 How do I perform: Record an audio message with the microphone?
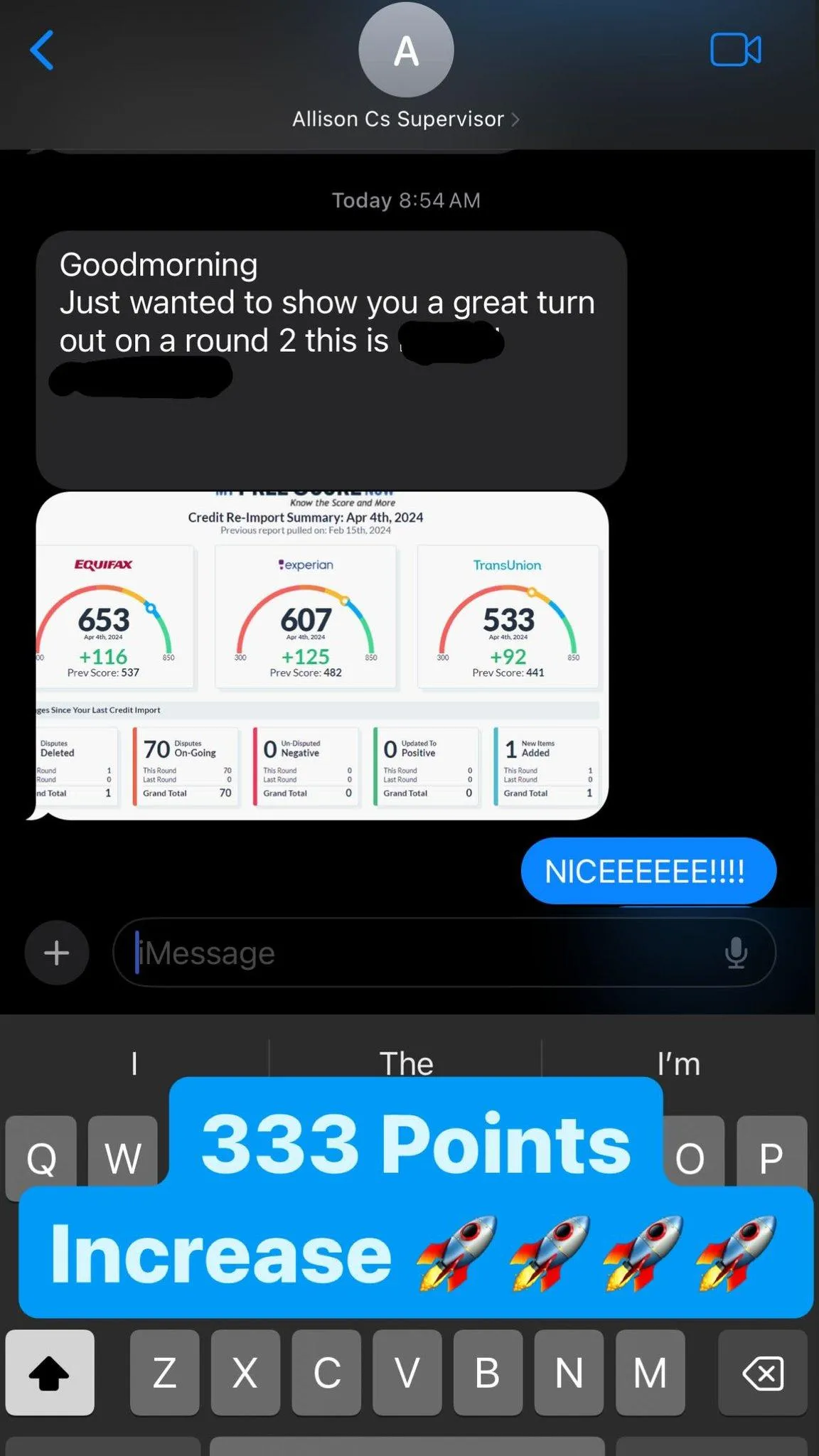736,953
